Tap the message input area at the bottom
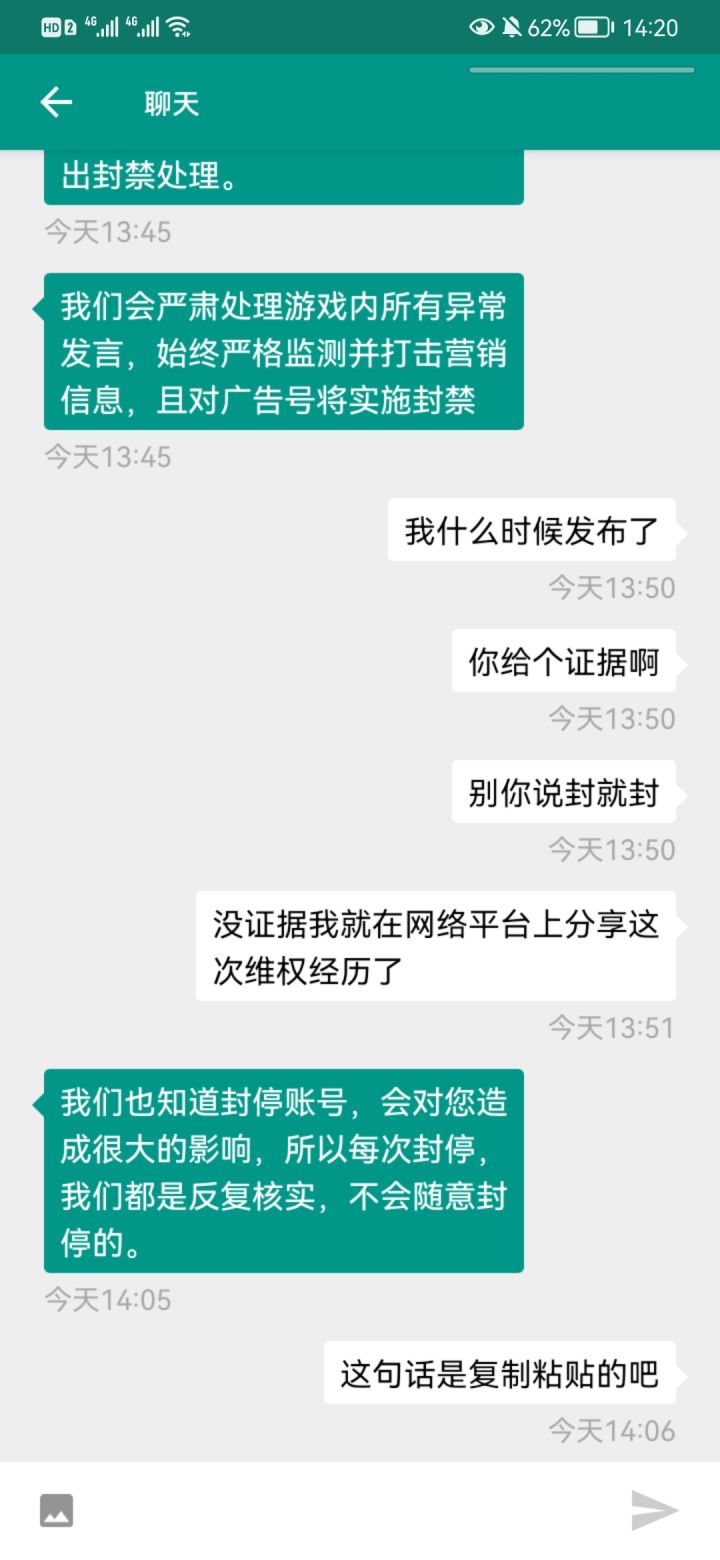This screenshot has height=1560, width=720. [x=350, y=1510]
